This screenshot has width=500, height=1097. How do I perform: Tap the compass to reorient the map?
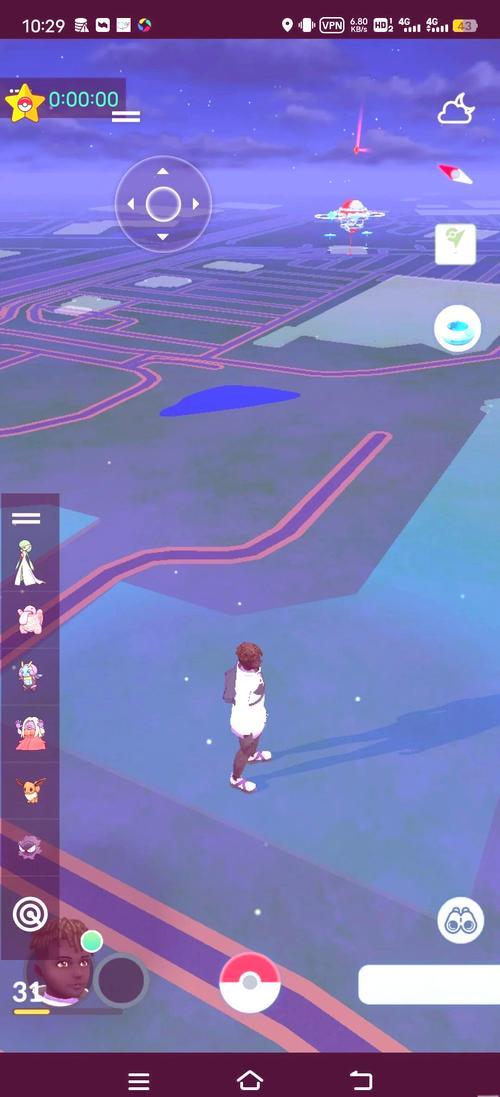(455, 173)
